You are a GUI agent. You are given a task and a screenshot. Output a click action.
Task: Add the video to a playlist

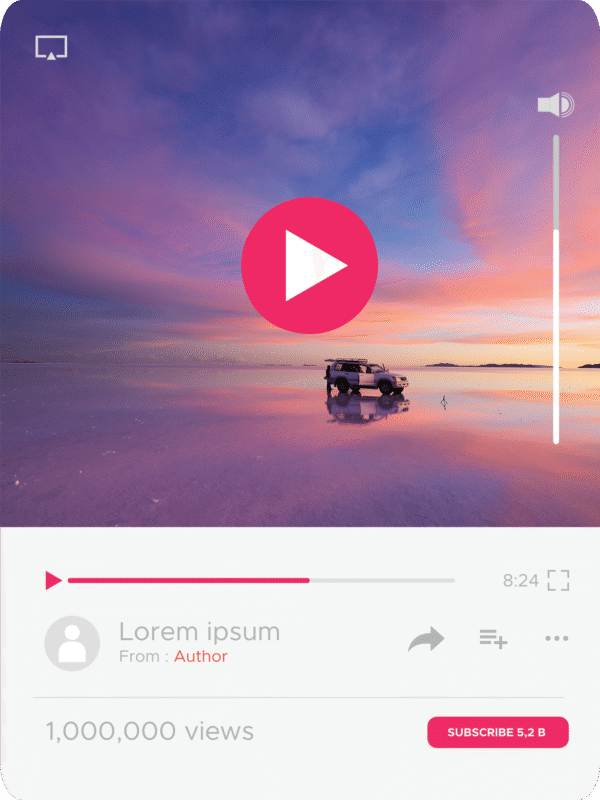(x=493, y=638)
